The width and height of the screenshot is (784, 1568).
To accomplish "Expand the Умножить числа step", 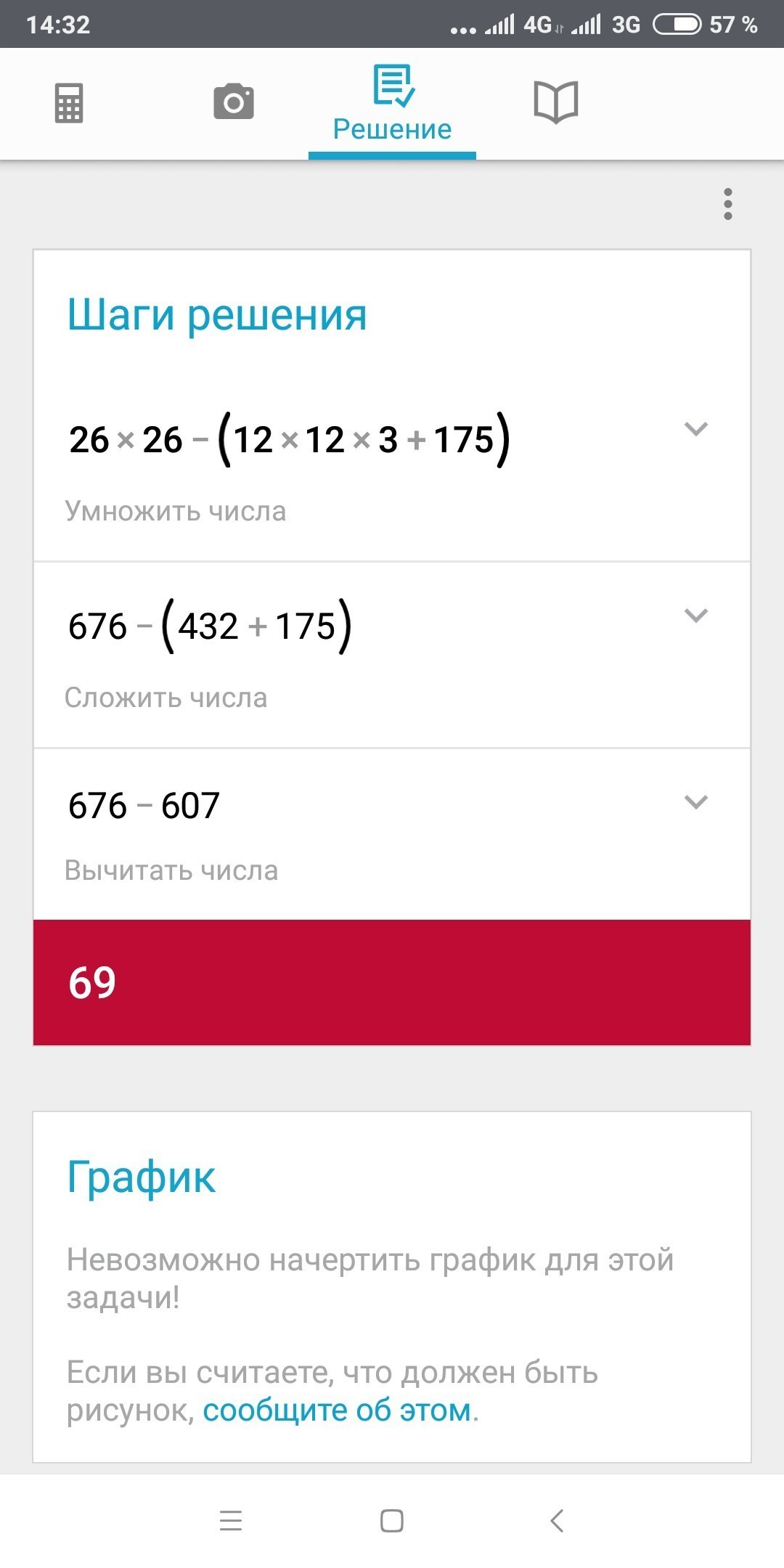I will click(695, 428).
